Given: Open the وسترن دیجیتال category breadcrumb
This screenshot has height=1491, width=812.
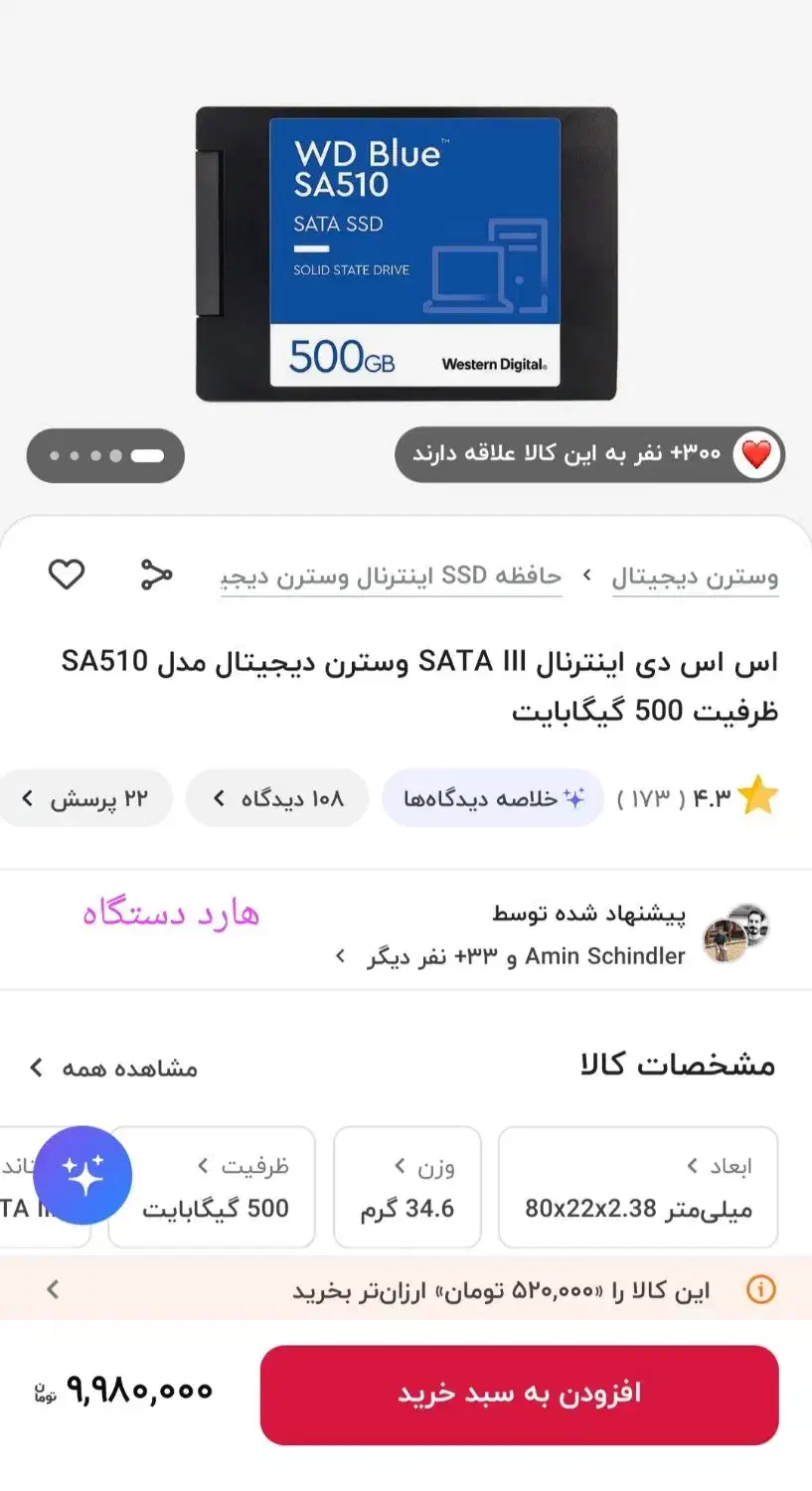Looking at the screenshot, I should tap(696, 576).
